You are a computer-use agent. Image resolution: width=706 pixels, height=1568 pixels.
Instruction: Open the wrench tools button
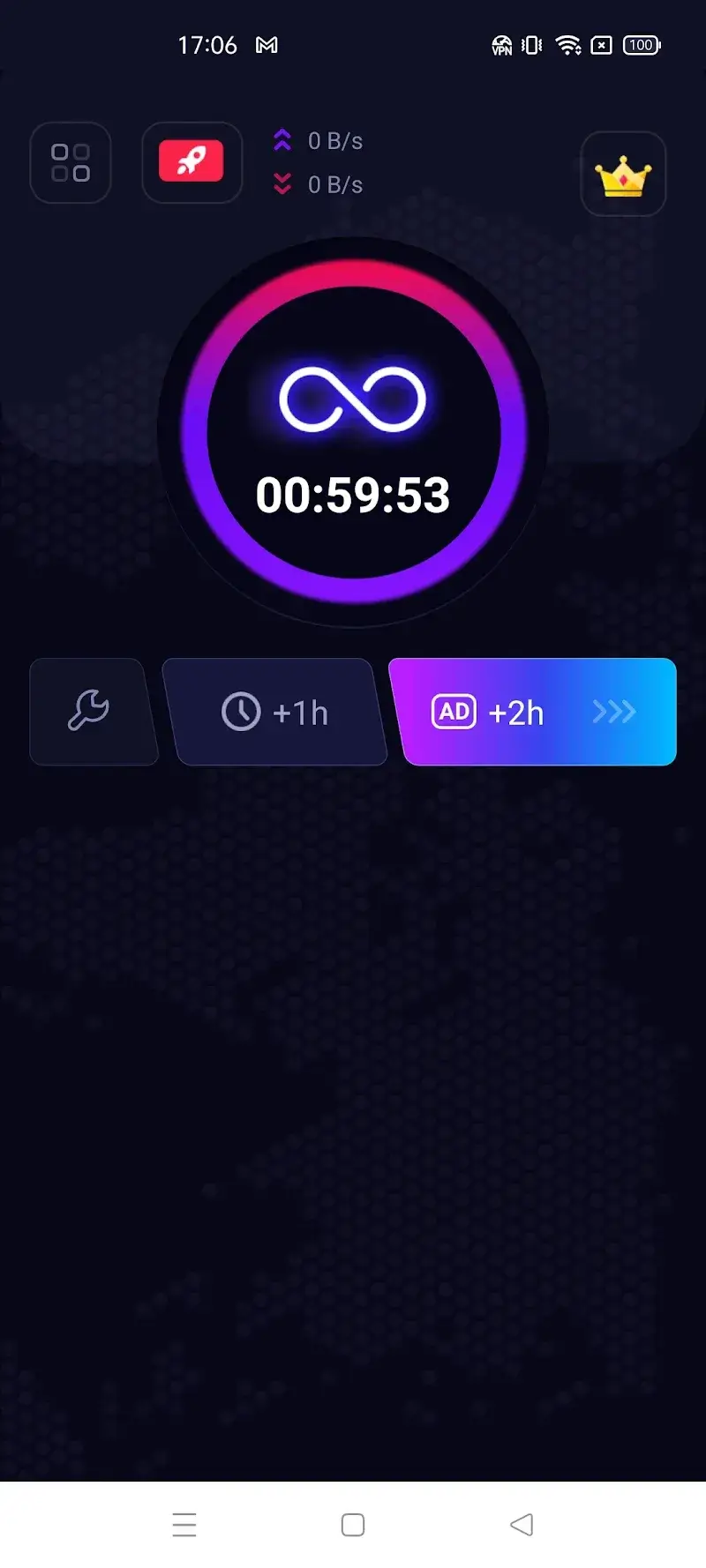(x=90, y=712)
